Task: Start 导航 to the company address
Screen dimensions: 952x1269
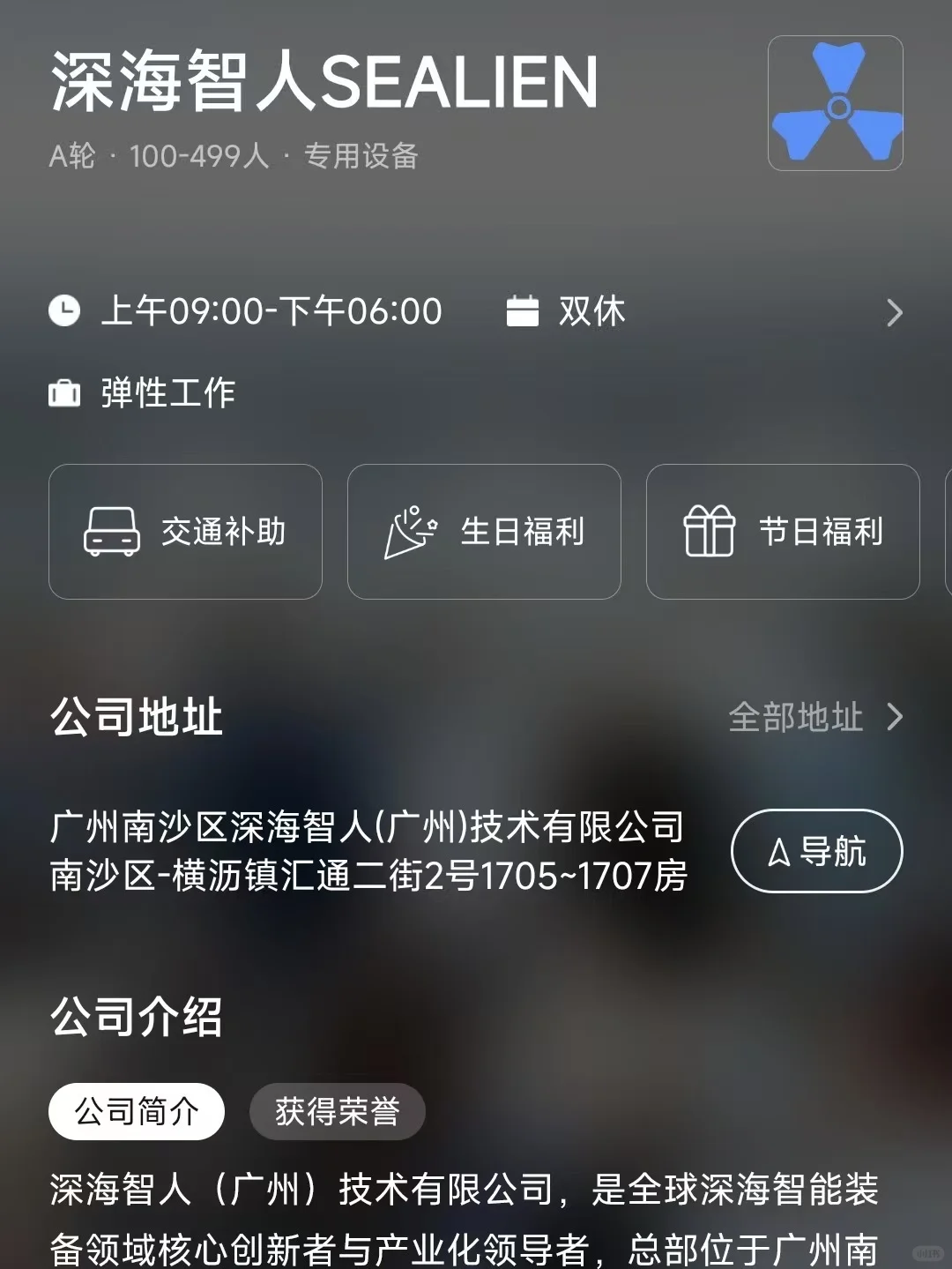Action: [x=817, y=851]
